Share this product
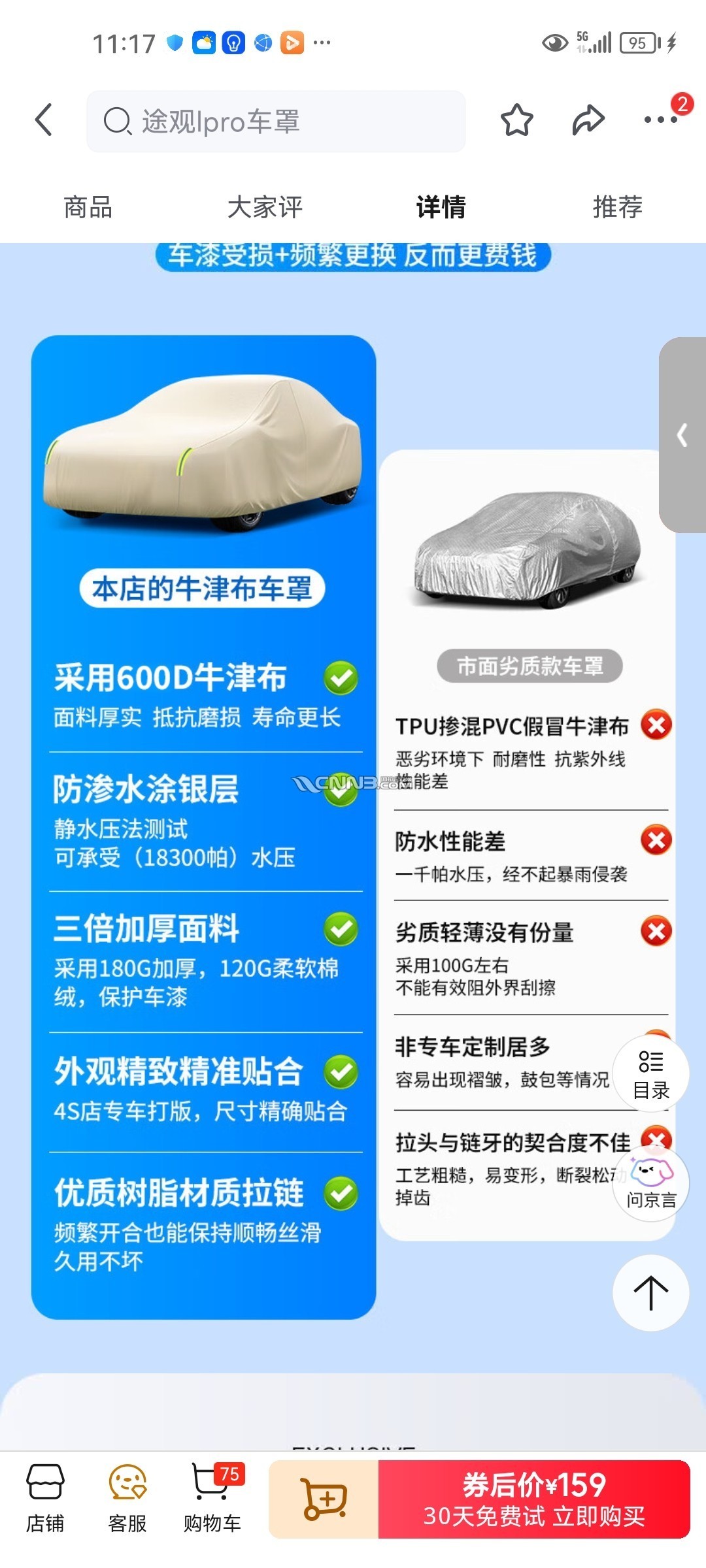 [588, 121]
